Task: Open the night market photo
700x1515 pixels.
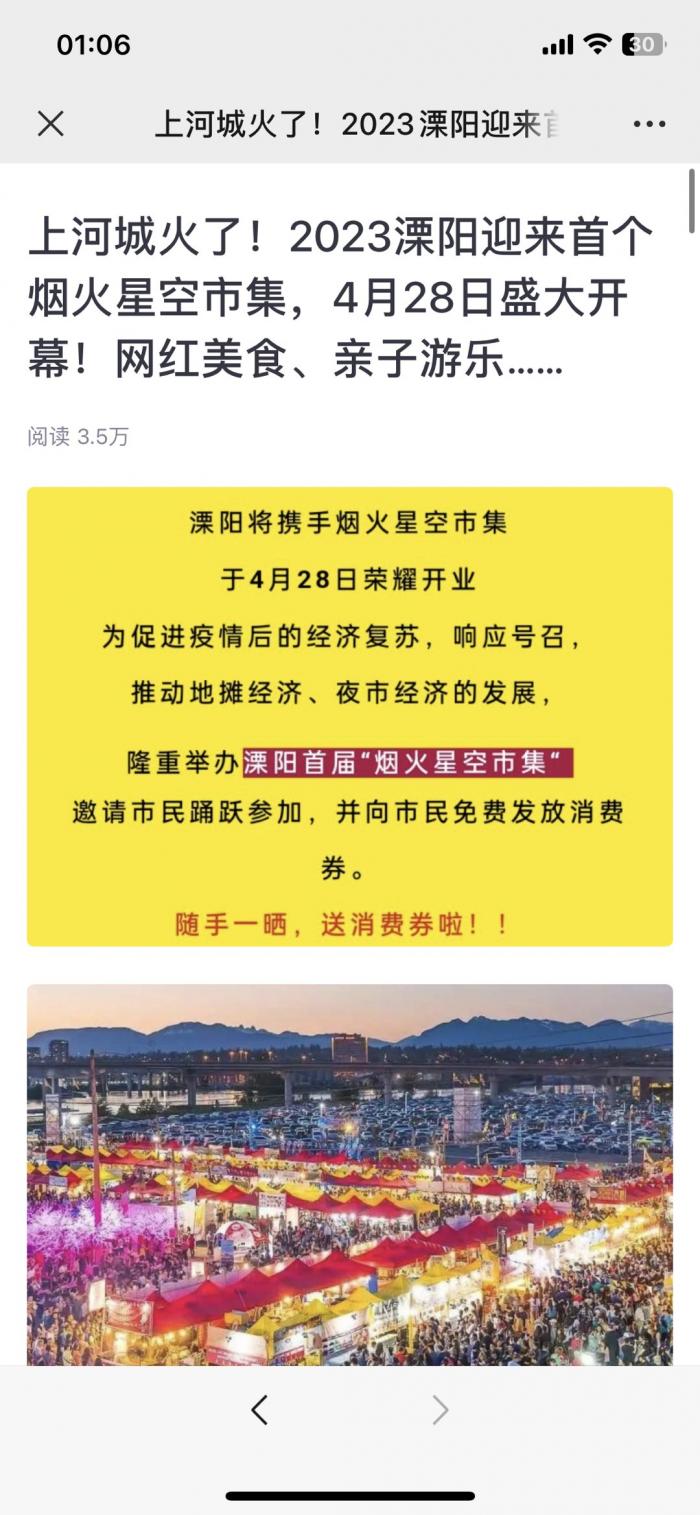Action: (350, 1175)
